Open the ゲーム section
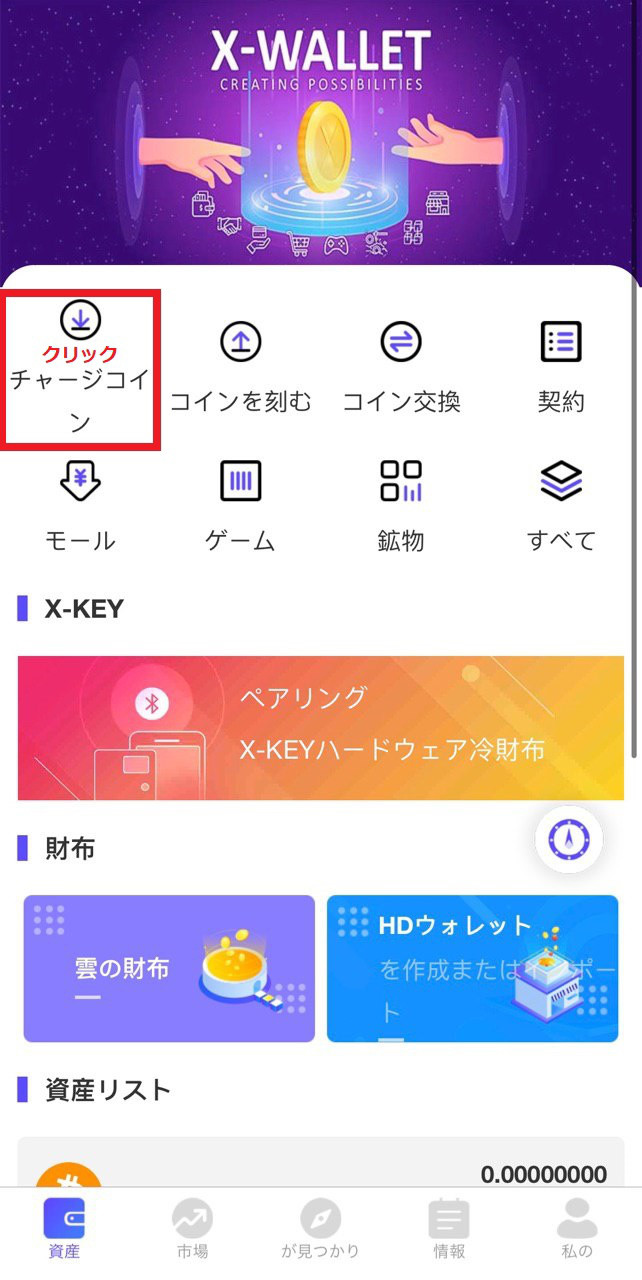 (x=241, y=481)
